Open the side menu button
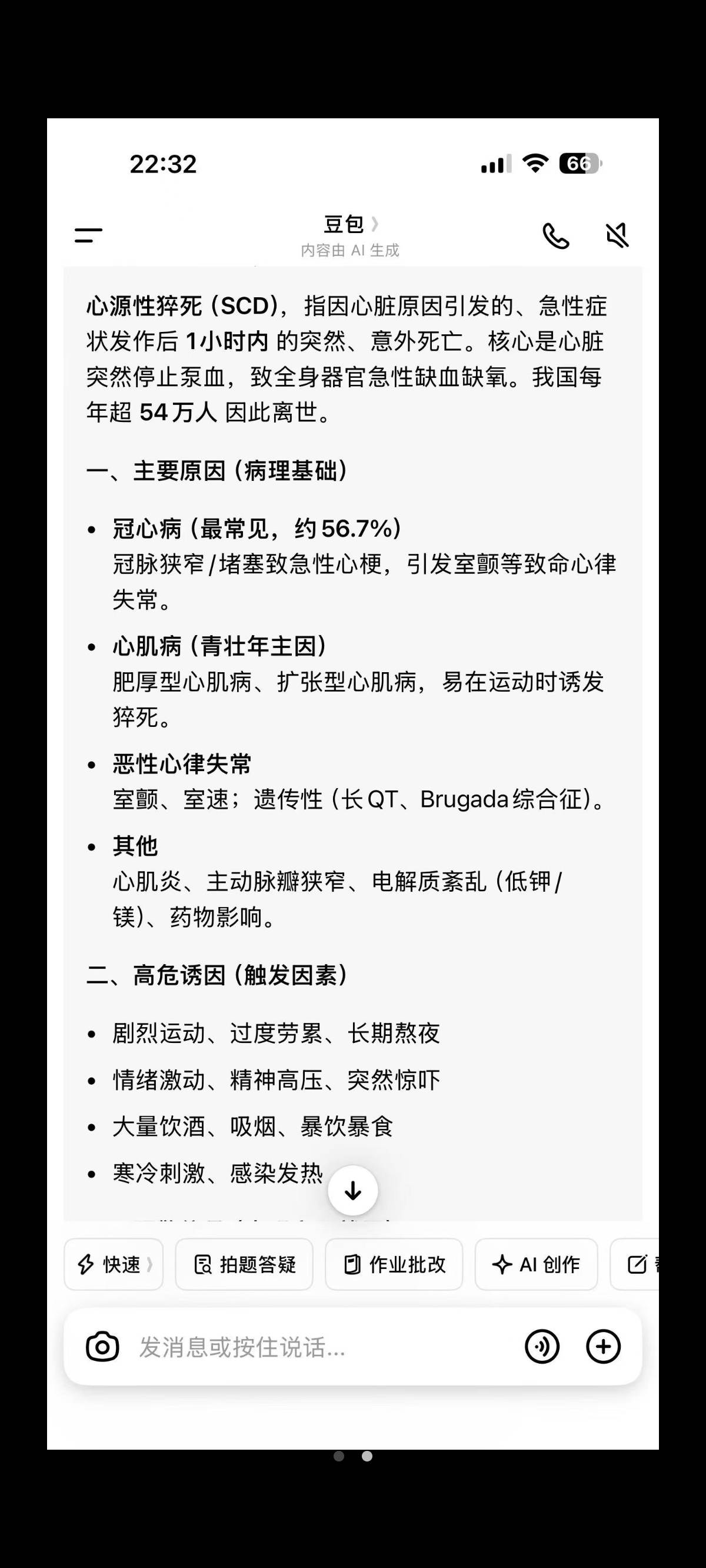706x1568 pixels. (x=88, y=235)
